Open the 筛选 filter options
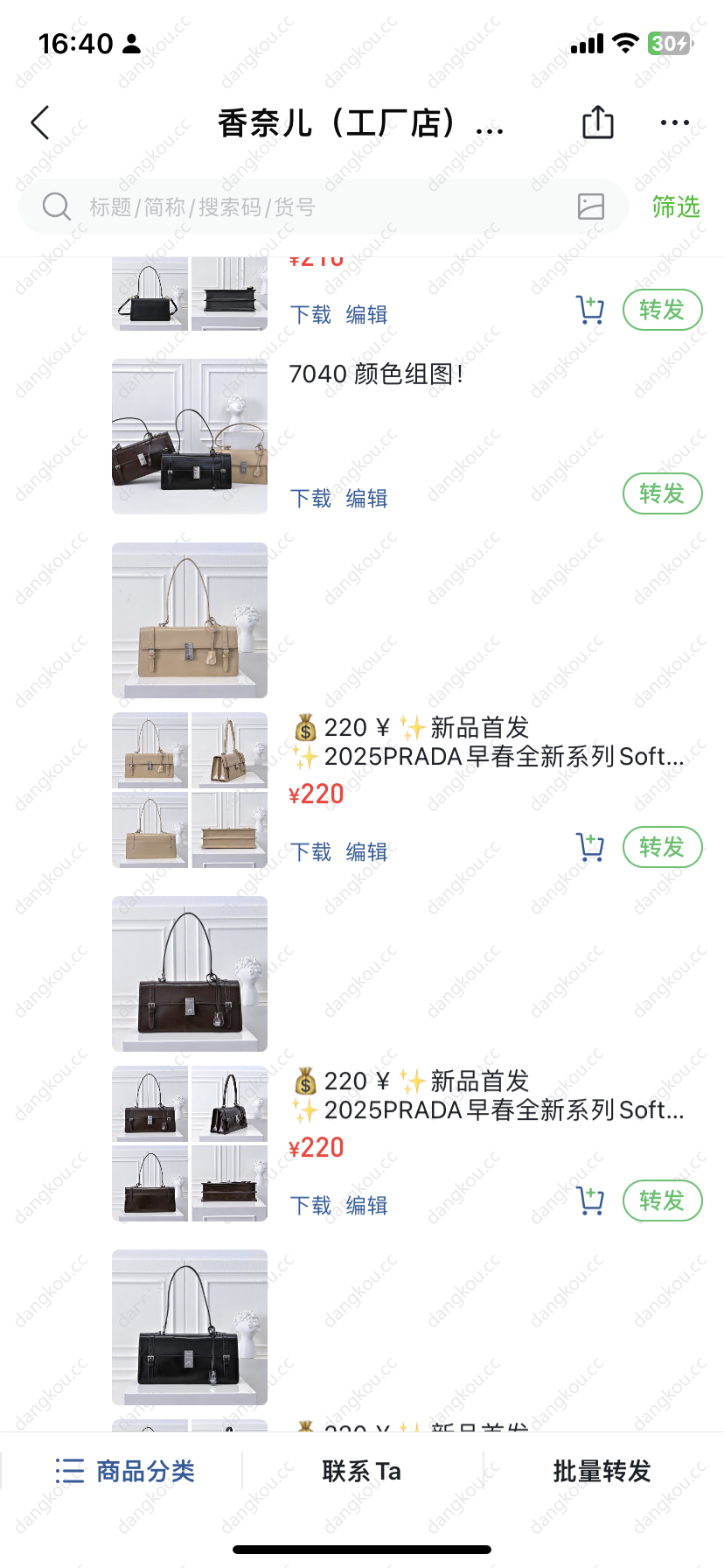This screenshot has width=724, height=1568. coord(675,207)
